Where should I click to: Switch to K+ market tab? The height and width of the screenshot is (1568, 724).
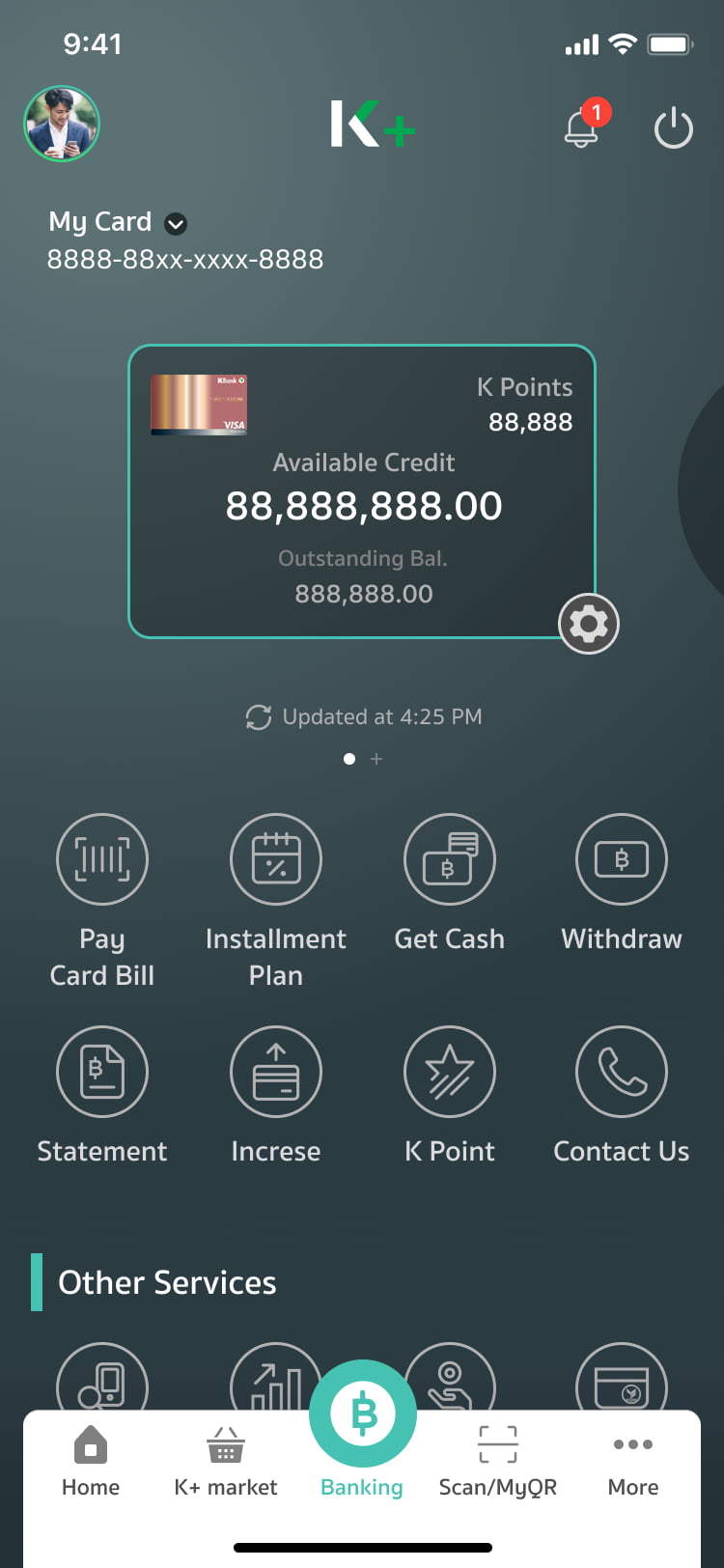click(x=226, y=1462)
